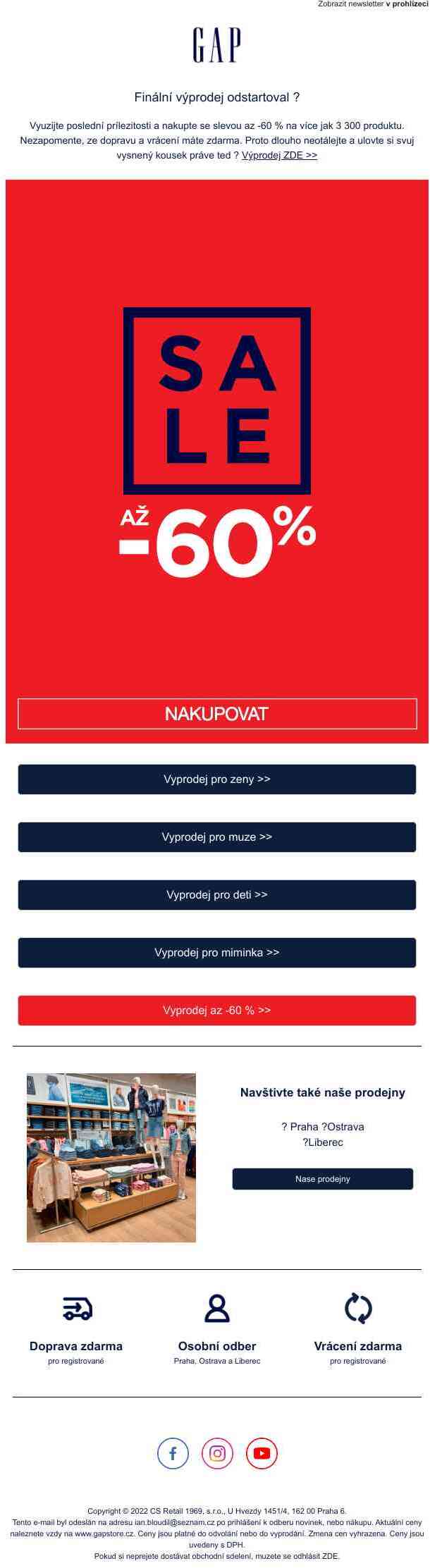Follow the "Výprodej ZDE >>" link
Screen dimensions: 430x1568
click(x=279, y=156)
